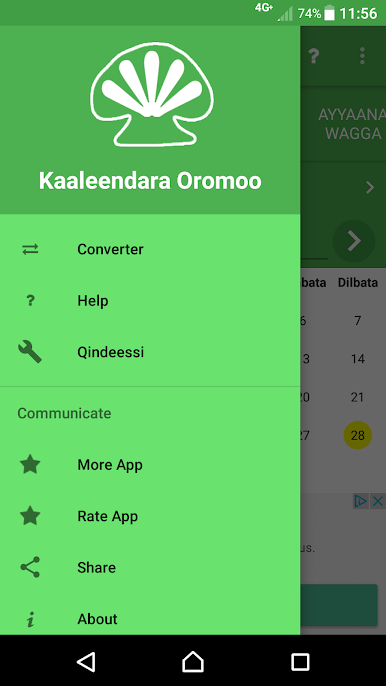Share the app from the drawer
The width and height of the screenshot is (386, 686).
click(150, 567)
